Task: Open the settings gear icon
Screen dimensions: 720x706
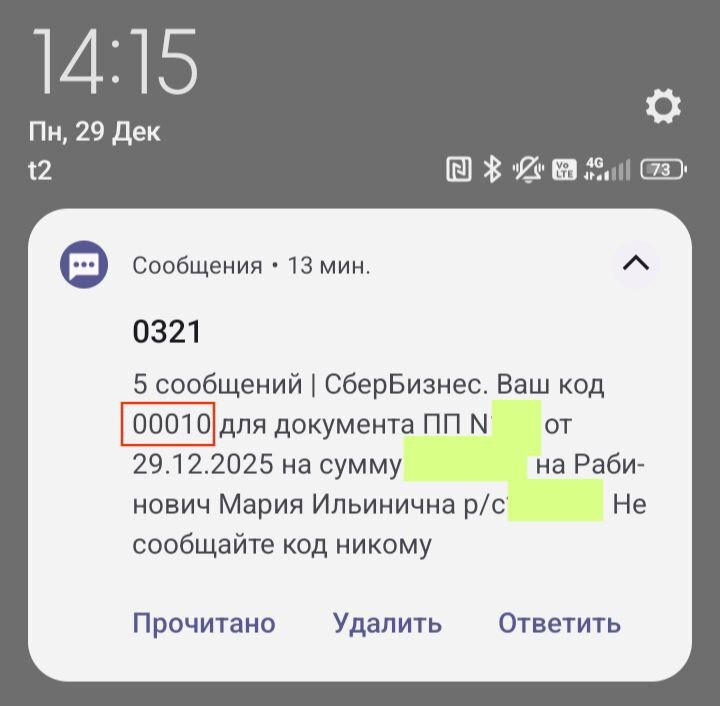Action: [663, 106]
